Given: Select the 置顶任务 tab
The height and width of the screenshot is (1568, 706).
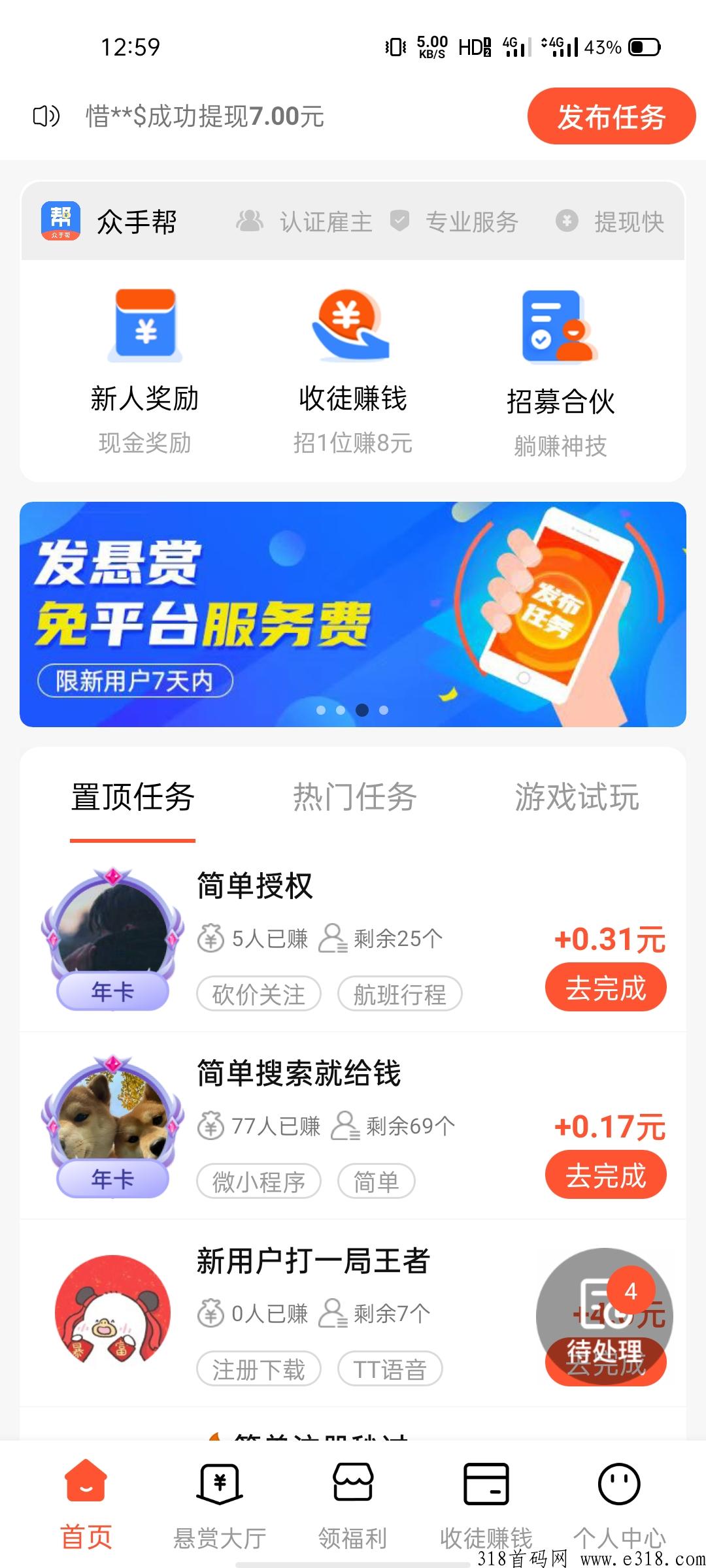Looking at the screenshot, I should (x=133, y=797).
